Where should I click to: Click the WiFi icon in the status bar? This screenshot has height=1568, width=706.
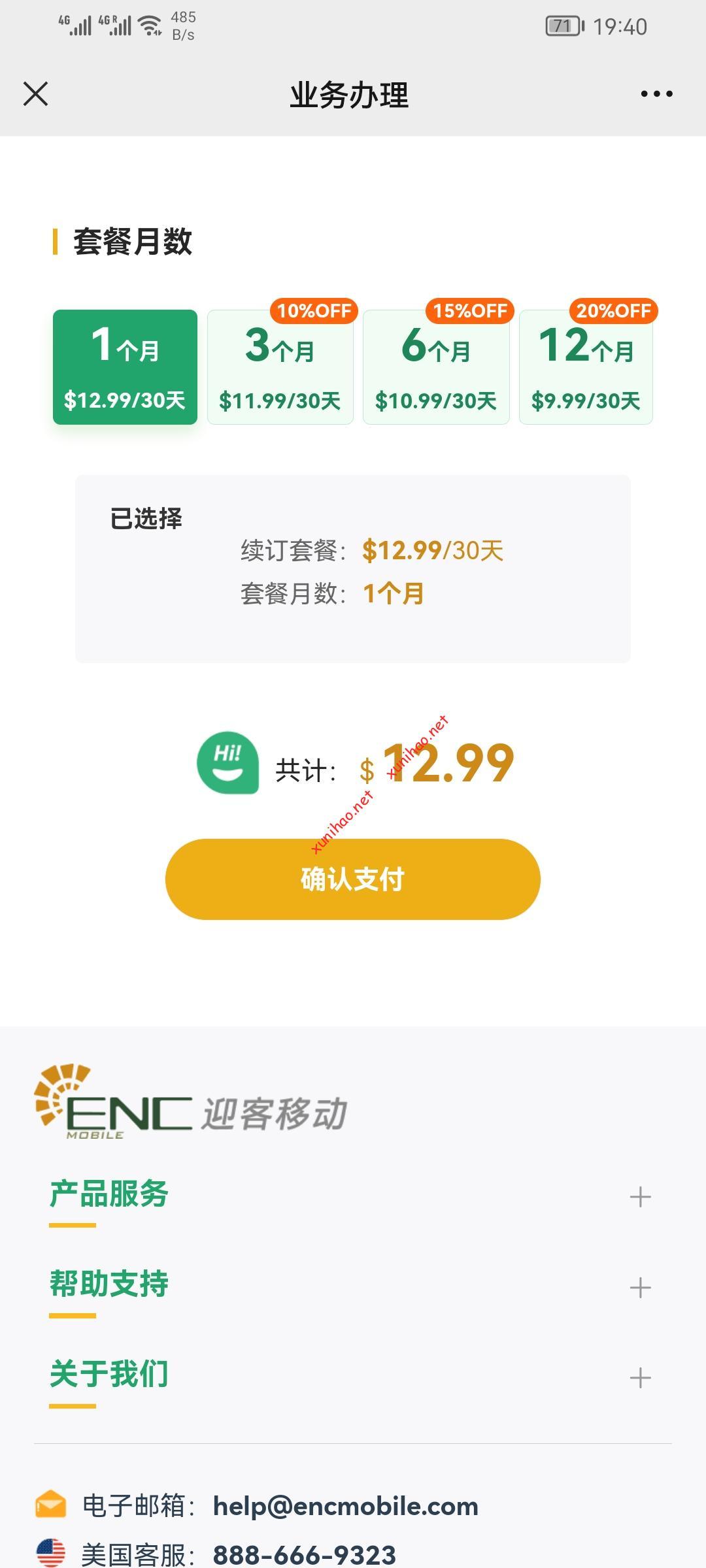[149, 25]
